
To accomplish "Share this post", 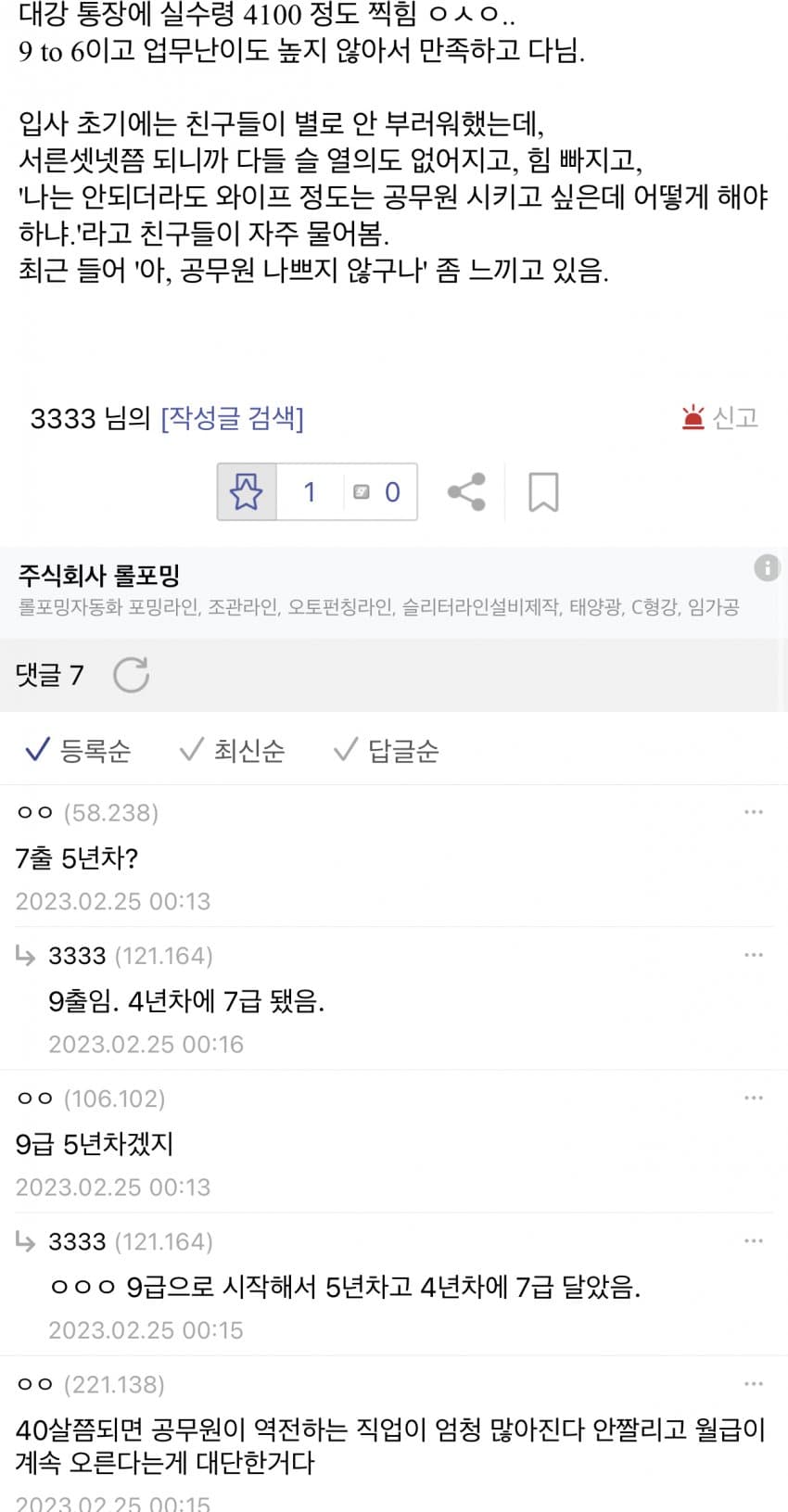I will point(466,491).
